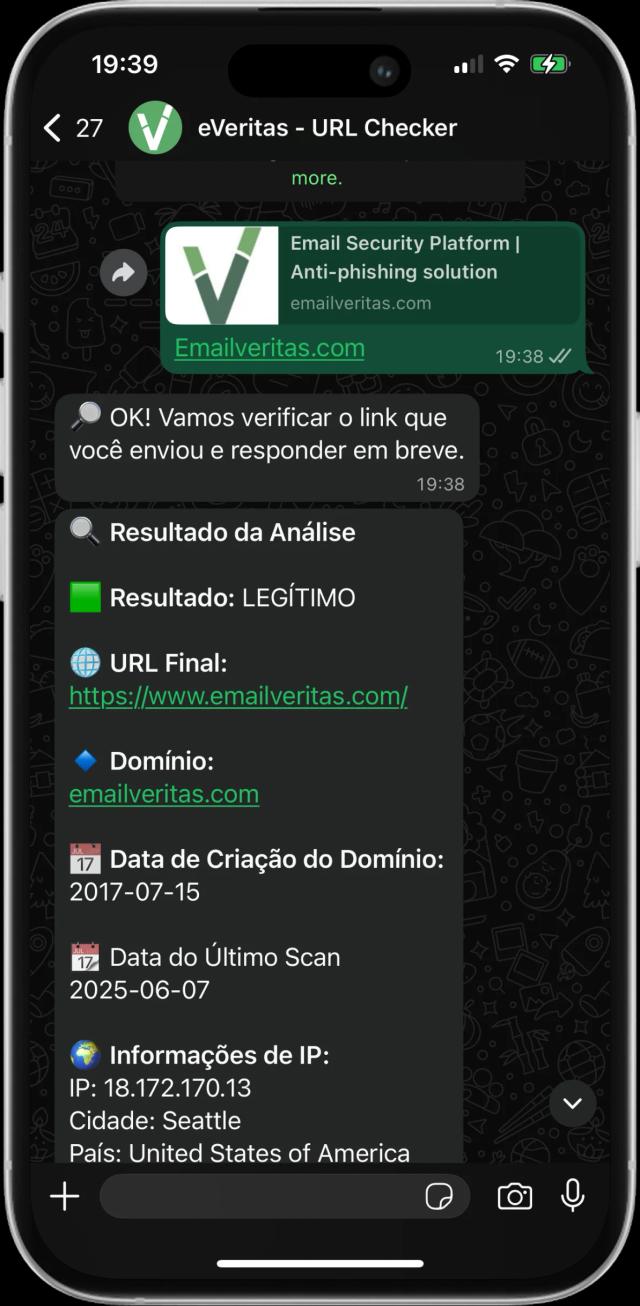Record a voice message
This screenshot has width=640, height=1306.
(572, 1196)
